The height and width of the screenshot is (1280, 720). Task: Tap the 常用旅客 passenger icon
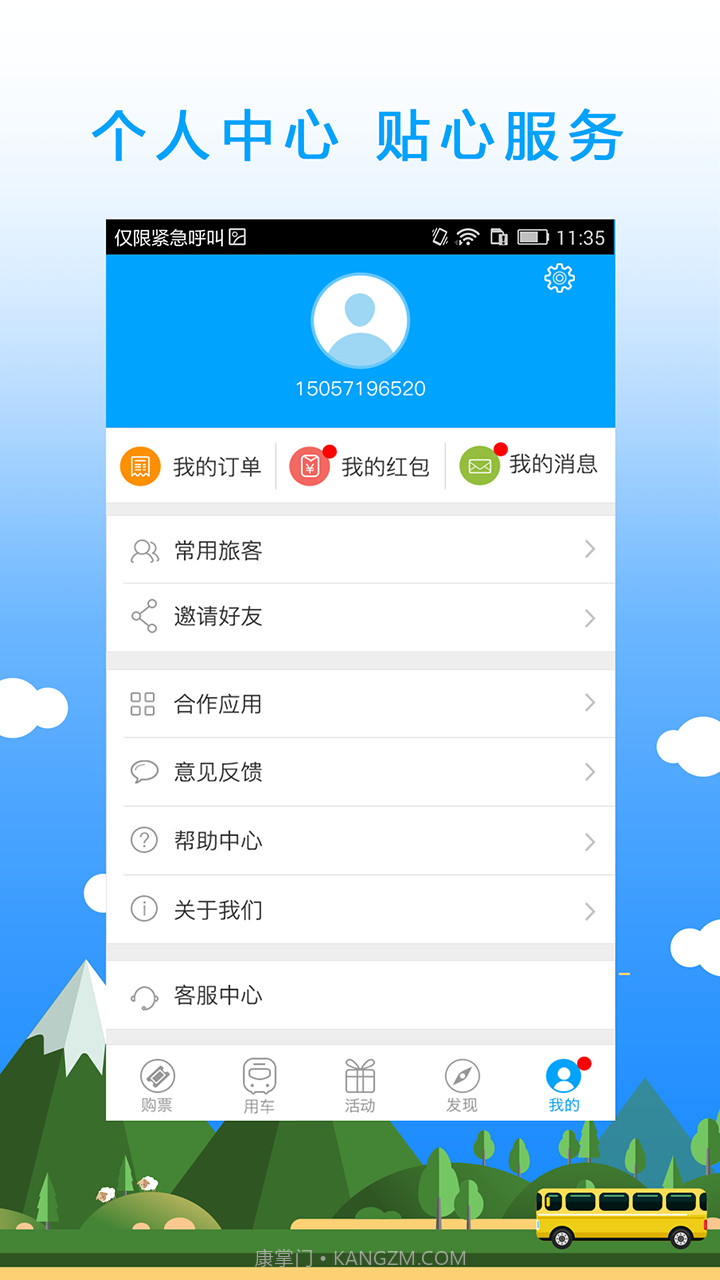click(x=145, y=548)
